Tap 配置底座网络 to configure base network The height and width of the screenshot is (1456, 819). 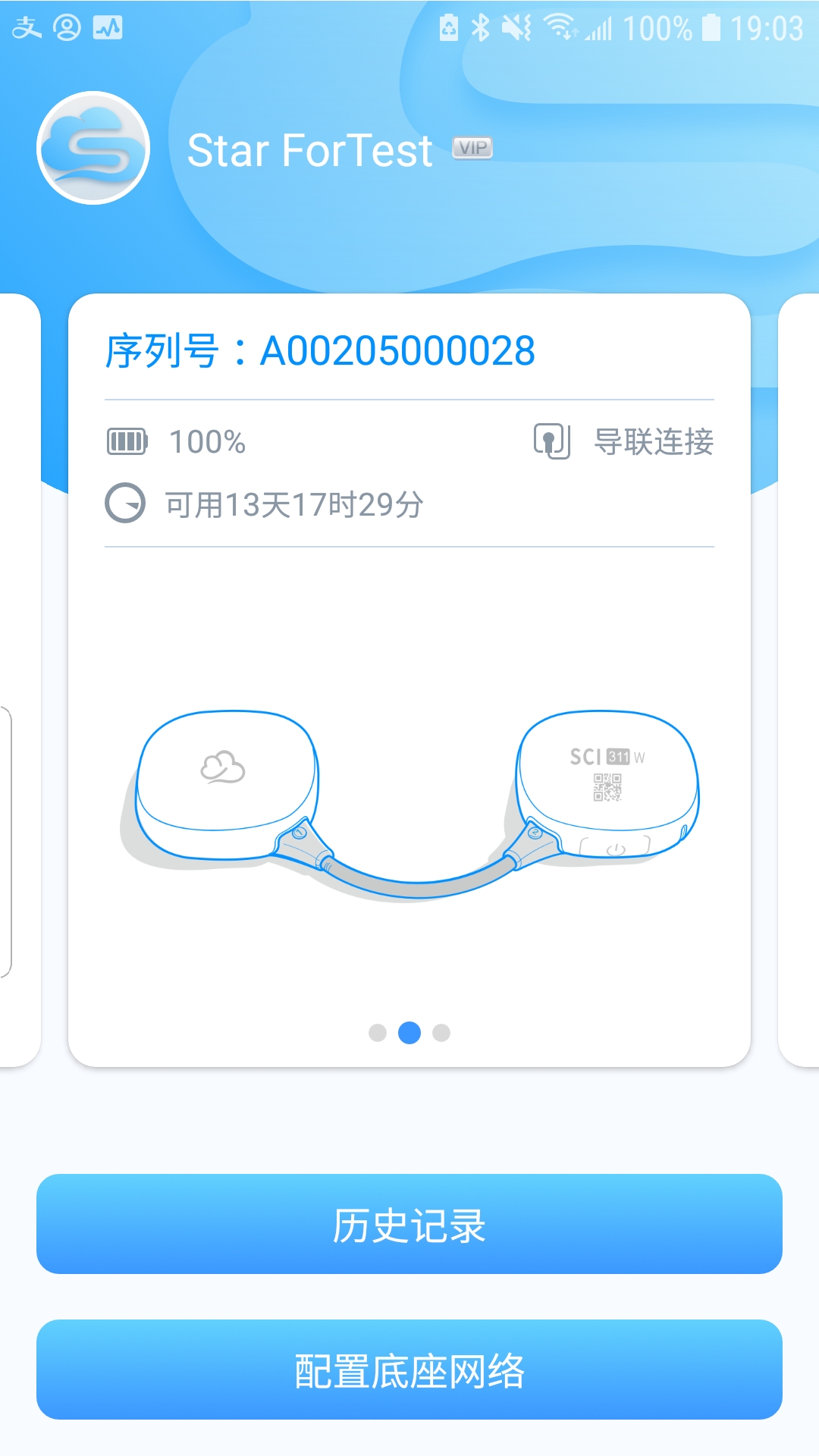pyautogui.click(x=409, y=1370)
